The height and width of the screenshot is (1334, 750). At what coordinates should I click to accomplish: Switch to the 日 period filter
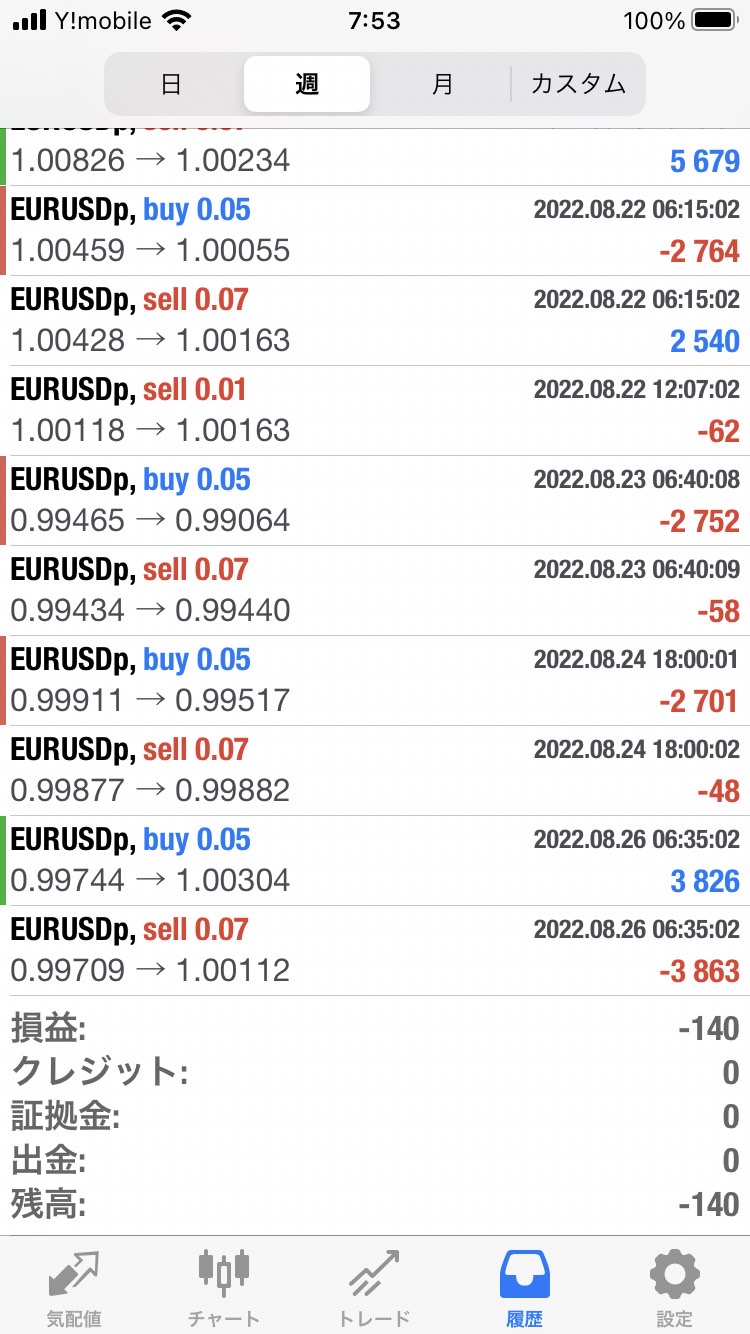(x=172, y=84)
